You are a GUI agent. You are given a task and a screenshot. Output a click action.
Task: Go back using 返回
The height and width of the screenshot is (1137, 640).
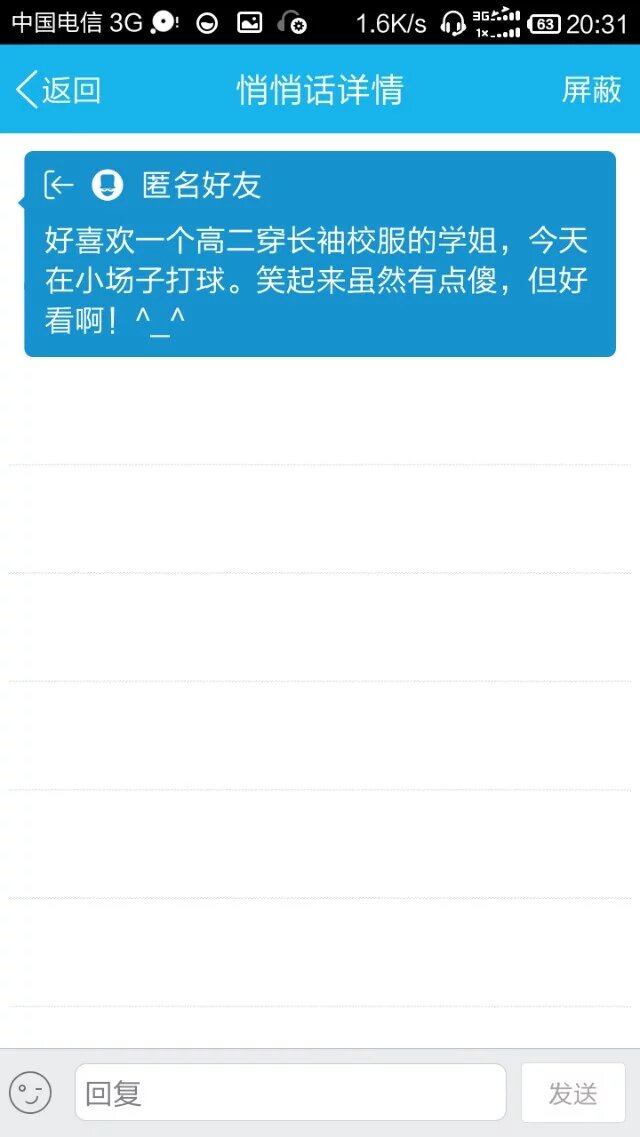(59, 90)
